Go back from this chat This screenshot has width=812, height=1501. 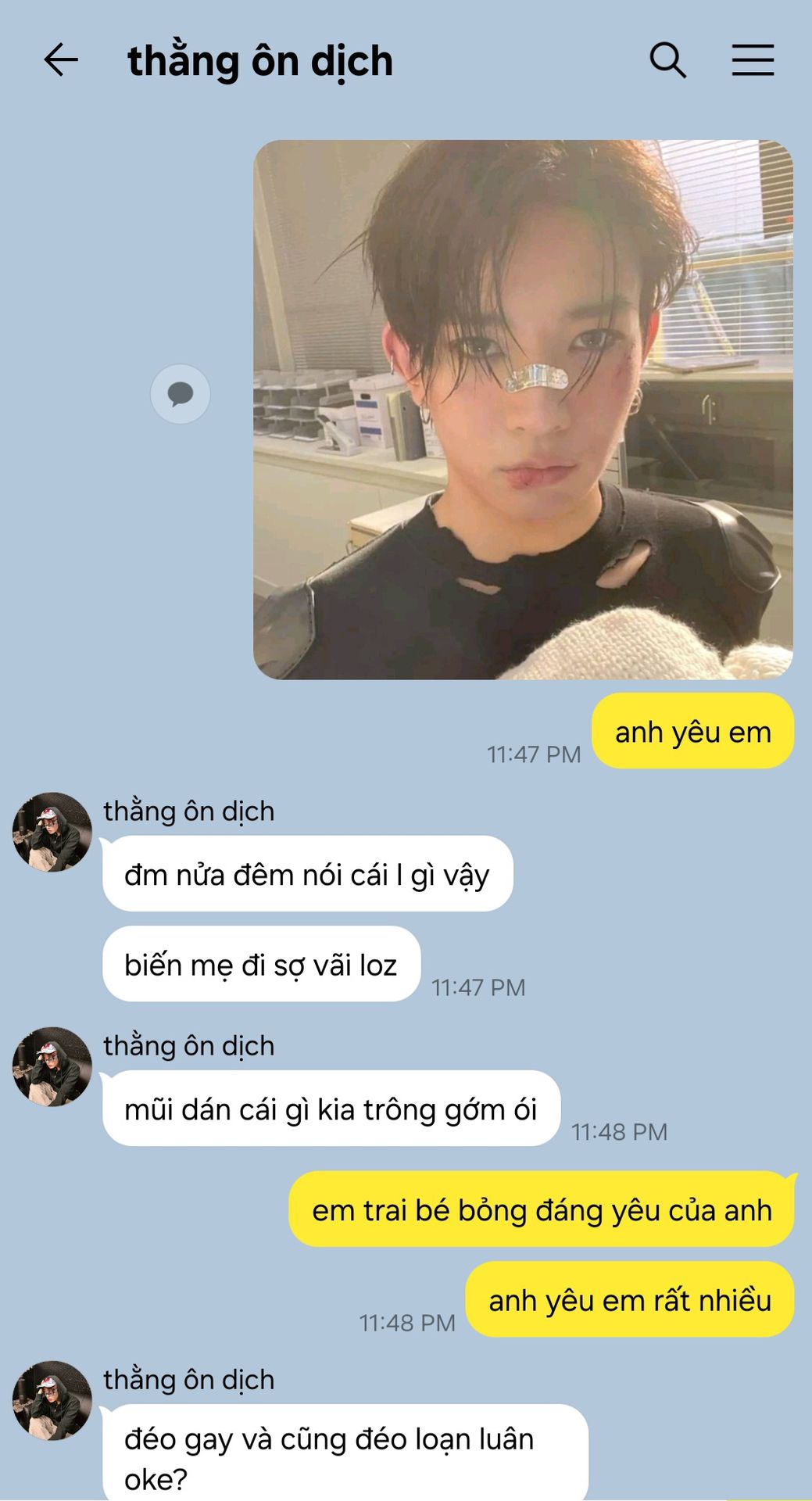tap(61, 60)
